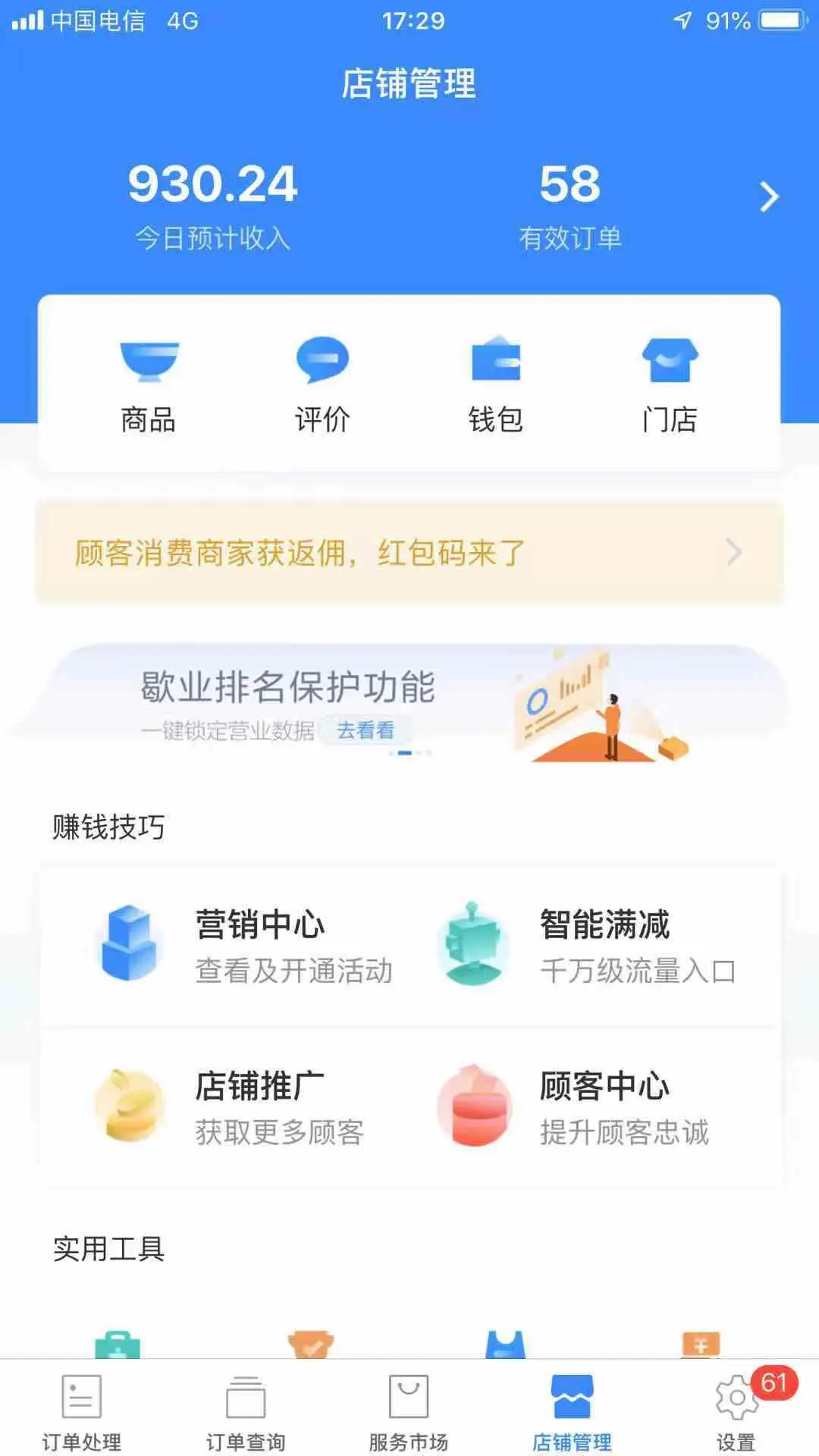The image size is (819, 1456).
Task: Select the 店铺管理 tab
Action: [x=572, y=1410]
